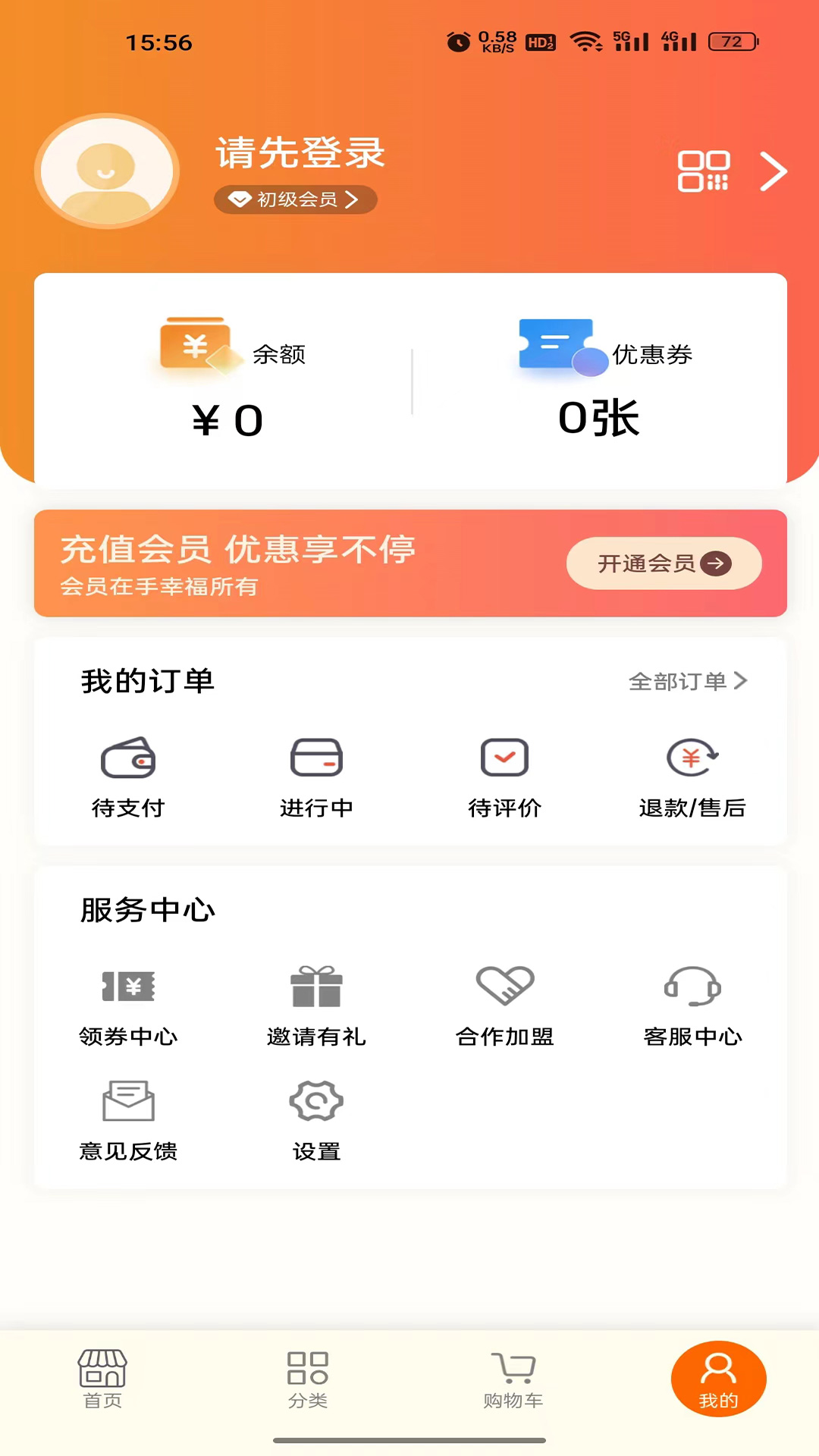819x1456 pixels.
Task: Switch to the 购物车 cart tab
Action: coord(513,1379)
